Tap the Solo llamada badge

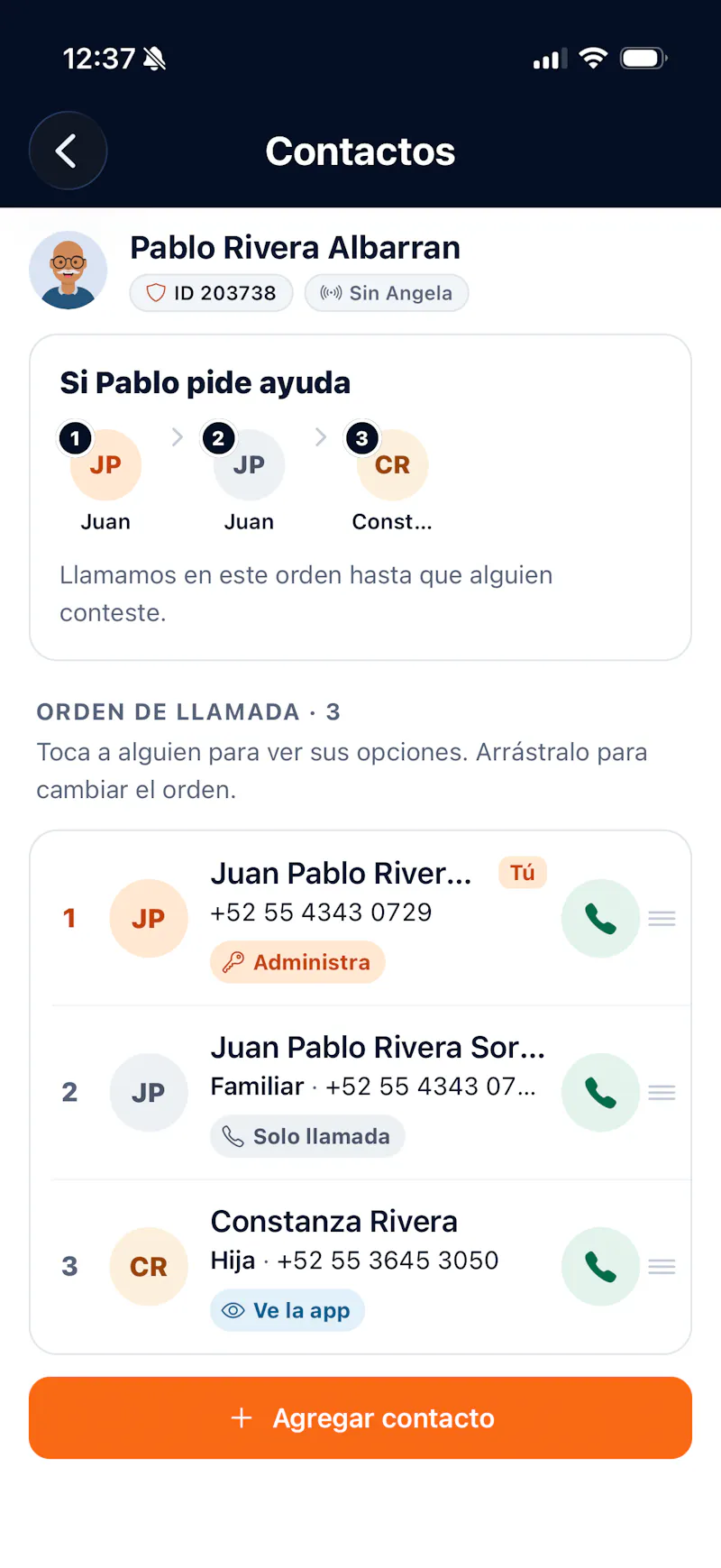coord(307,1136)
